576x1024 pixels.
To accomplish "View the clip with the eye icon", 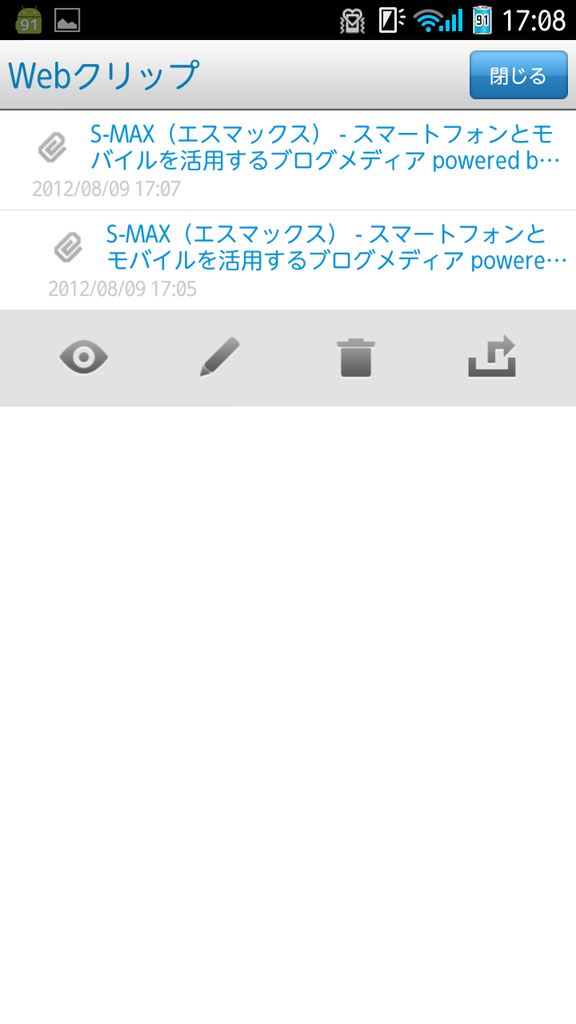I will pos(84,357).
